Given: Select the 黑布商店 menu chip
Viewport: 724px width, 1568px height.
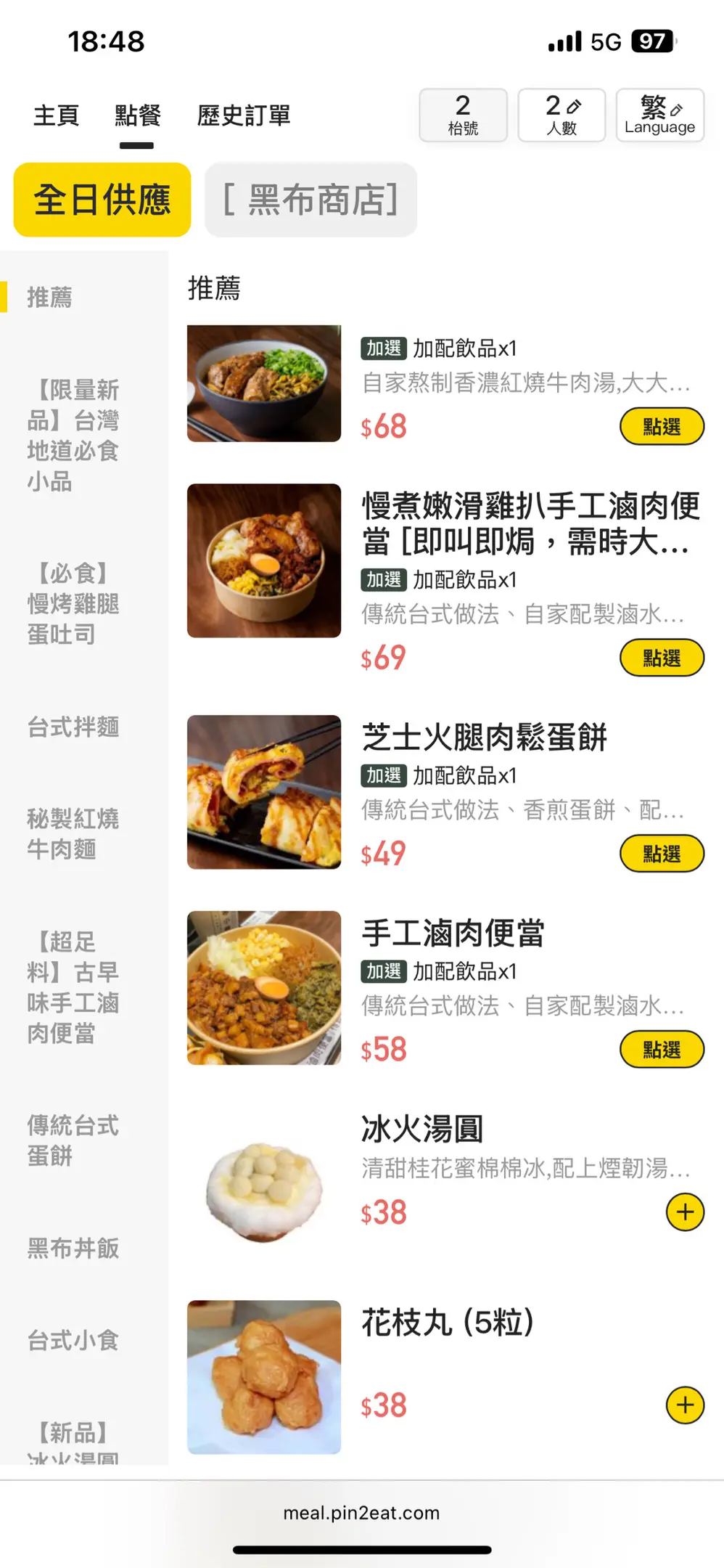Looking at the screenshot, I should tap(310, 200).
